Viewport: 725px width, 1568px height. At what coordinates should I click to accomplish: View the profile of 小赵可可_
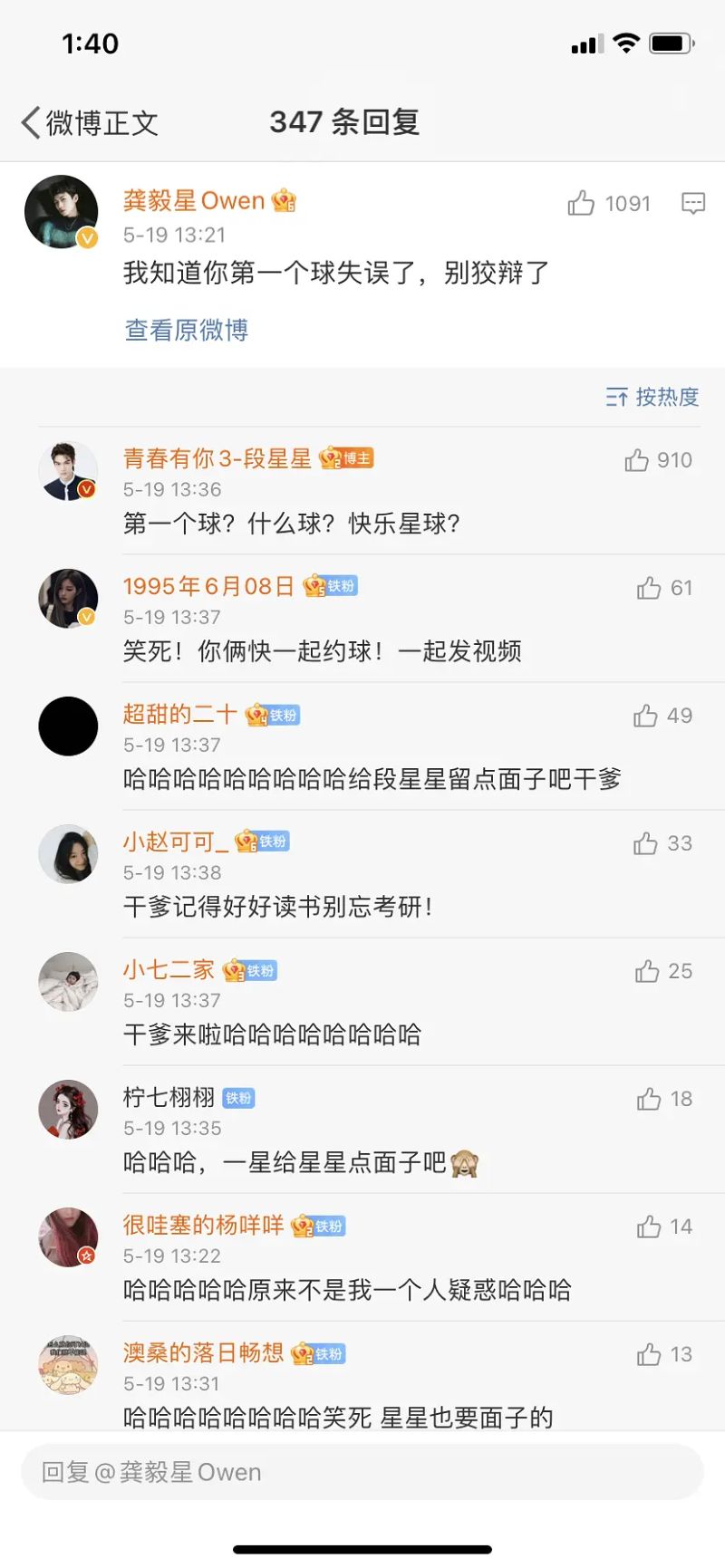pos(68,854)
